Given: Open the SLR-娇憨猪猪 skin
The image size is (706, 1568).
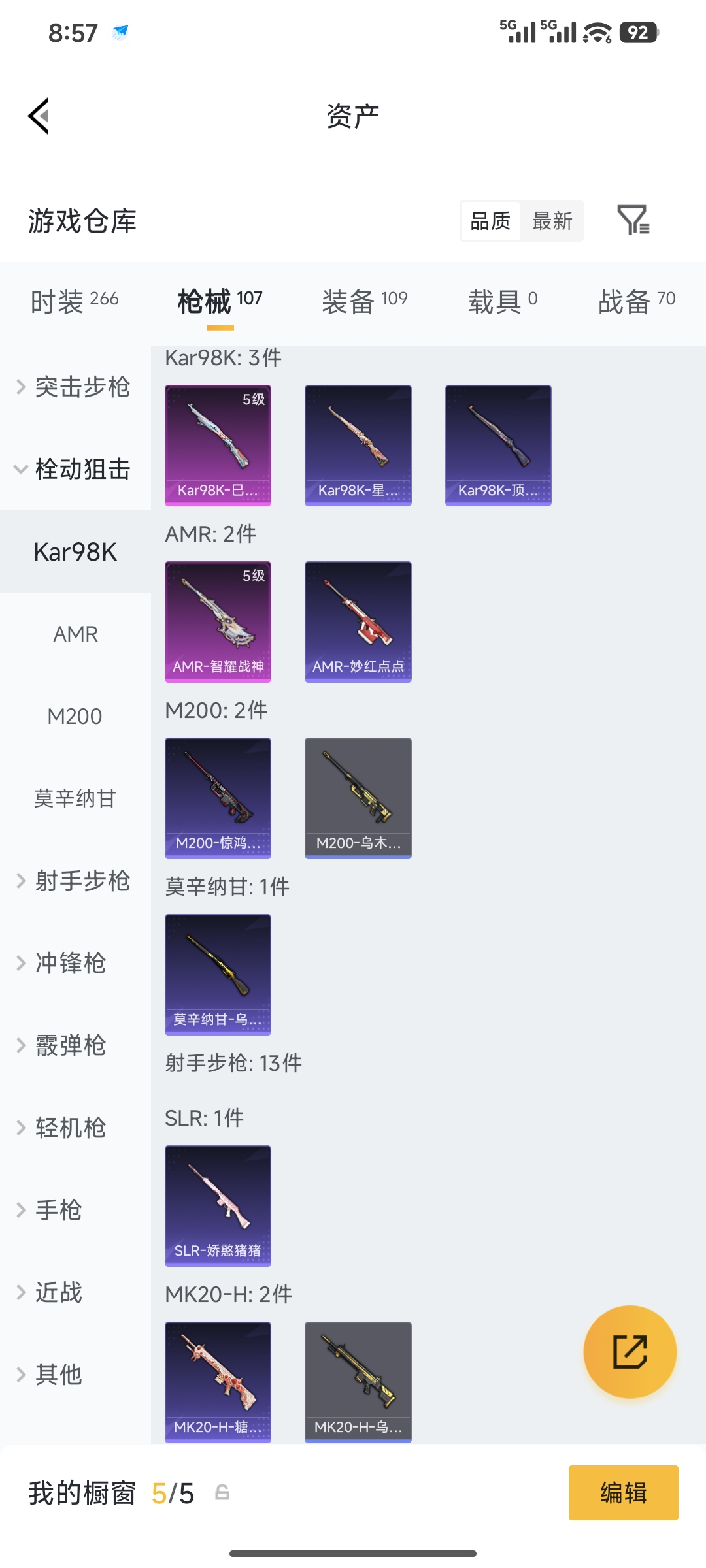Looking at the screenshot, I should pos(218,1205).
